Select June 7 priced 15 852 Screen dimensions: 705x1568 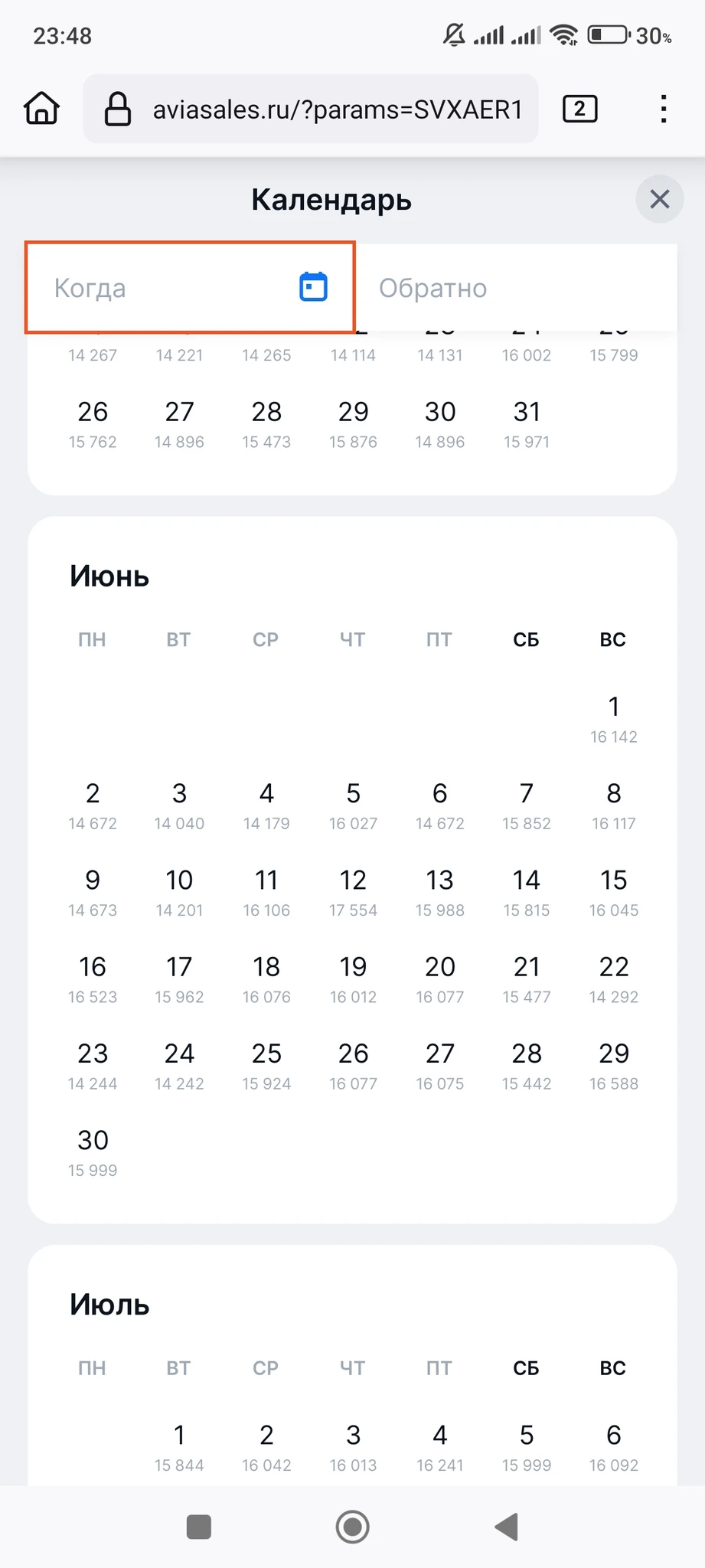click(527, 805)
